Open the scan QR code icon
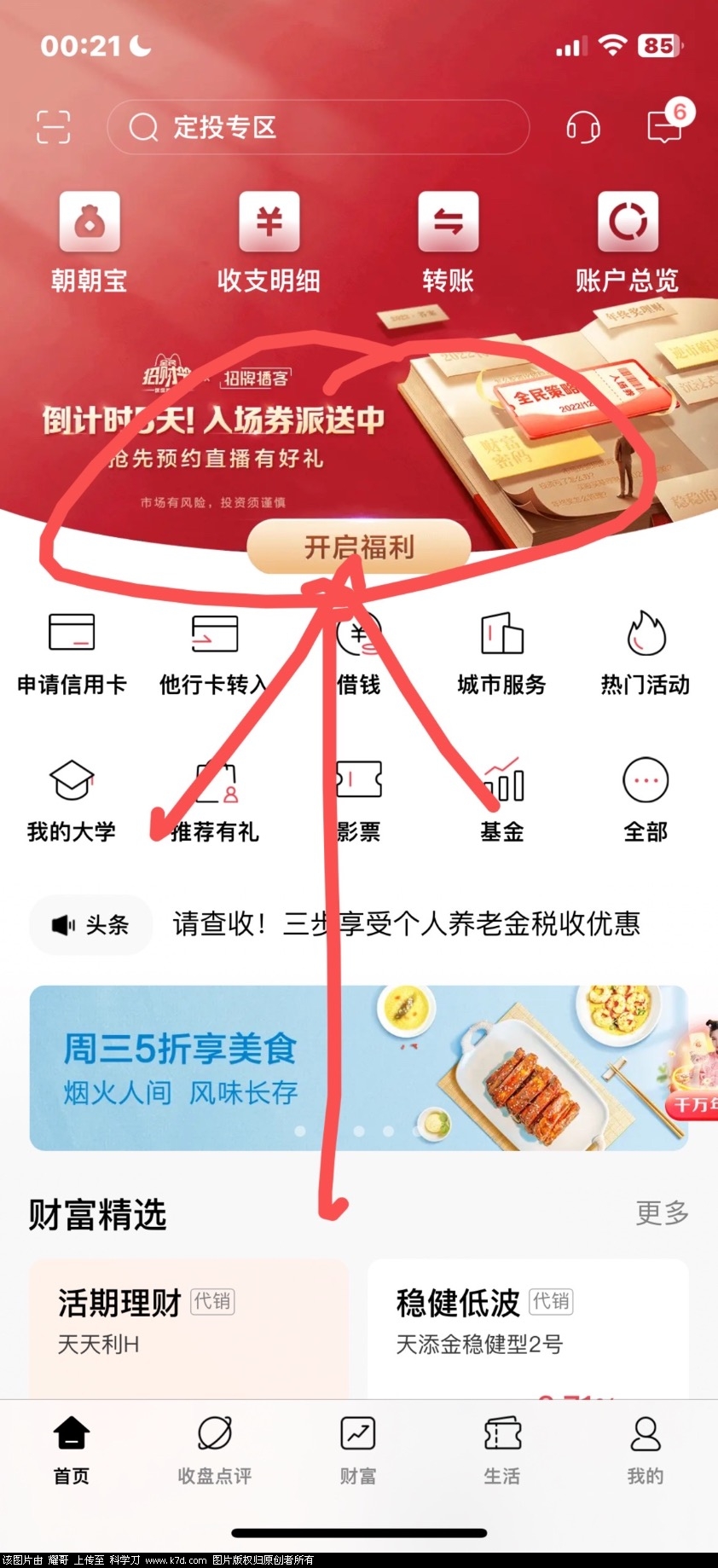The height and width of the screenshot is (1568, 718). pyautogui.click(x=53, y=127)
